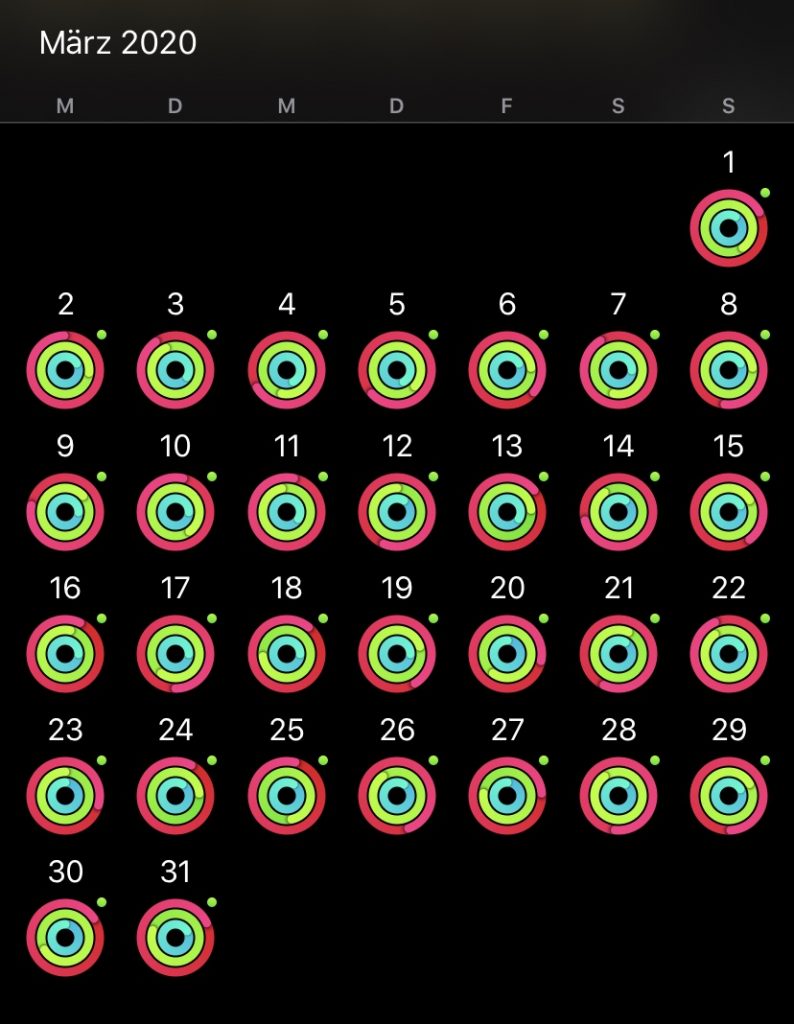Tap activity rings for March 20
Viewport: 794px width, 1024px height.
pyautogui.click(x=507, y=654)
